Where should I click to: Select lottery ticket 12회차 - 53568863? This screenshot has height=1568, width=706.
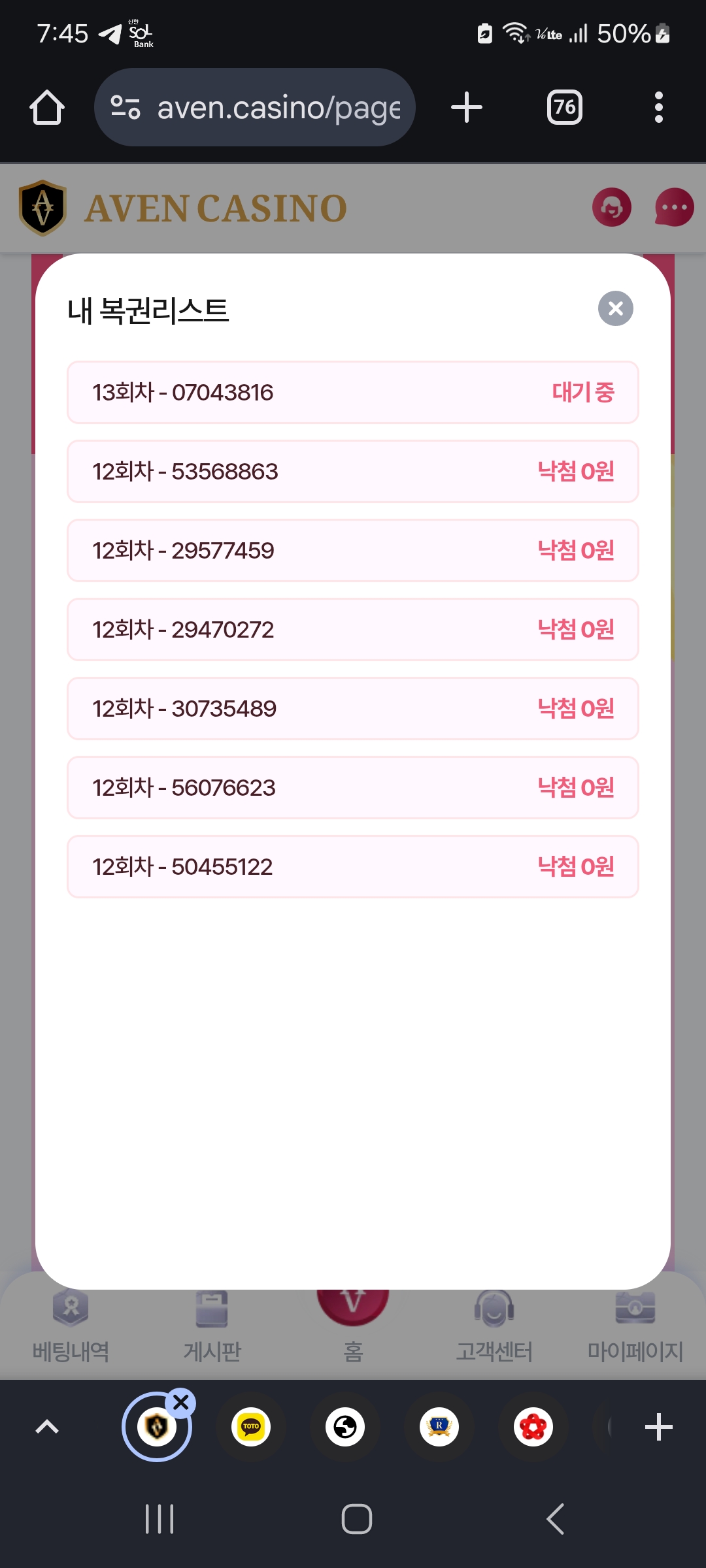(353, 472)
